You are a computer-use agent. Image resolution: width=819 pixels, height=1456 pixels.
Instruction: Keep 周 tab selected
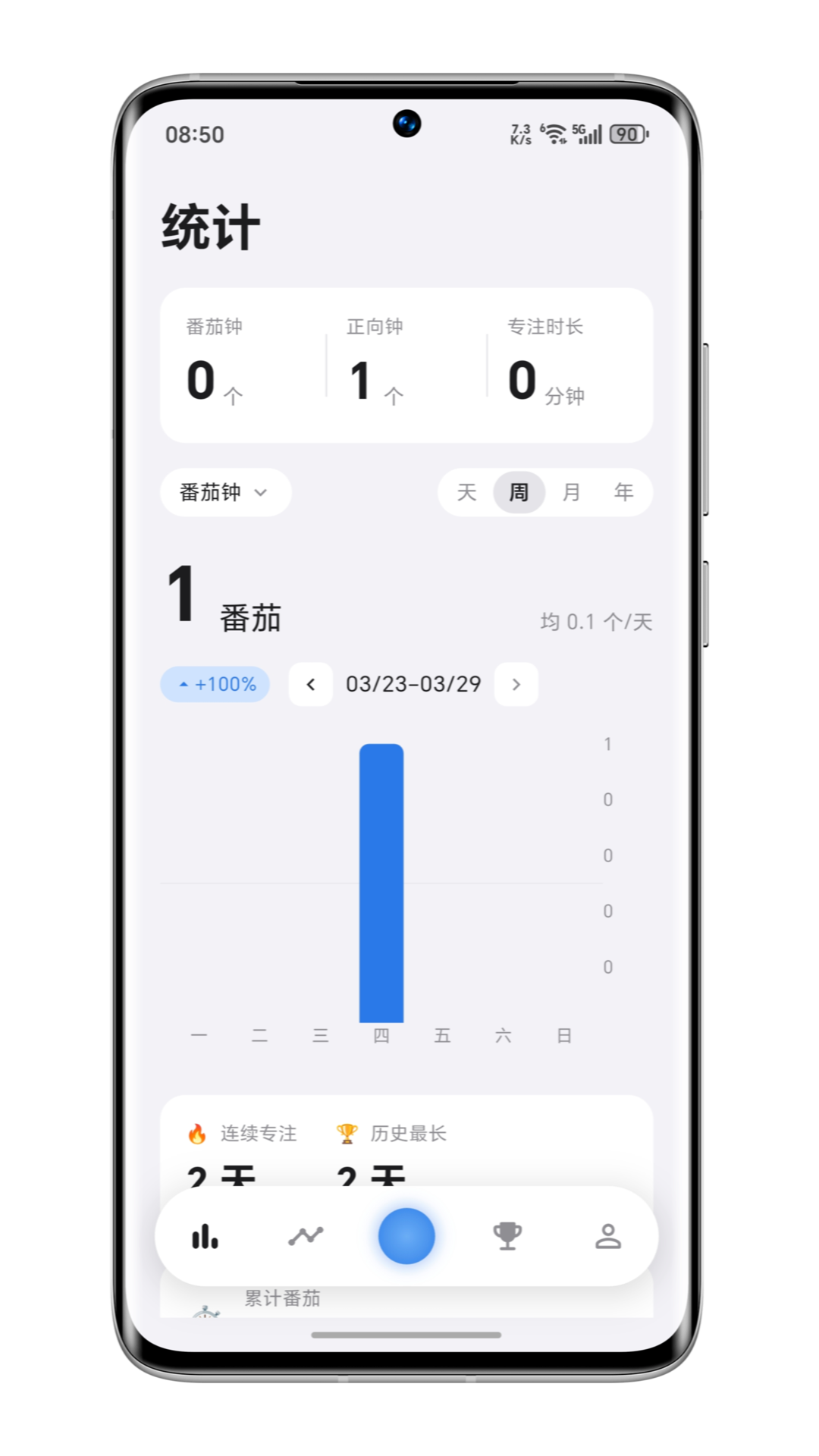click(x=519, y=492)
